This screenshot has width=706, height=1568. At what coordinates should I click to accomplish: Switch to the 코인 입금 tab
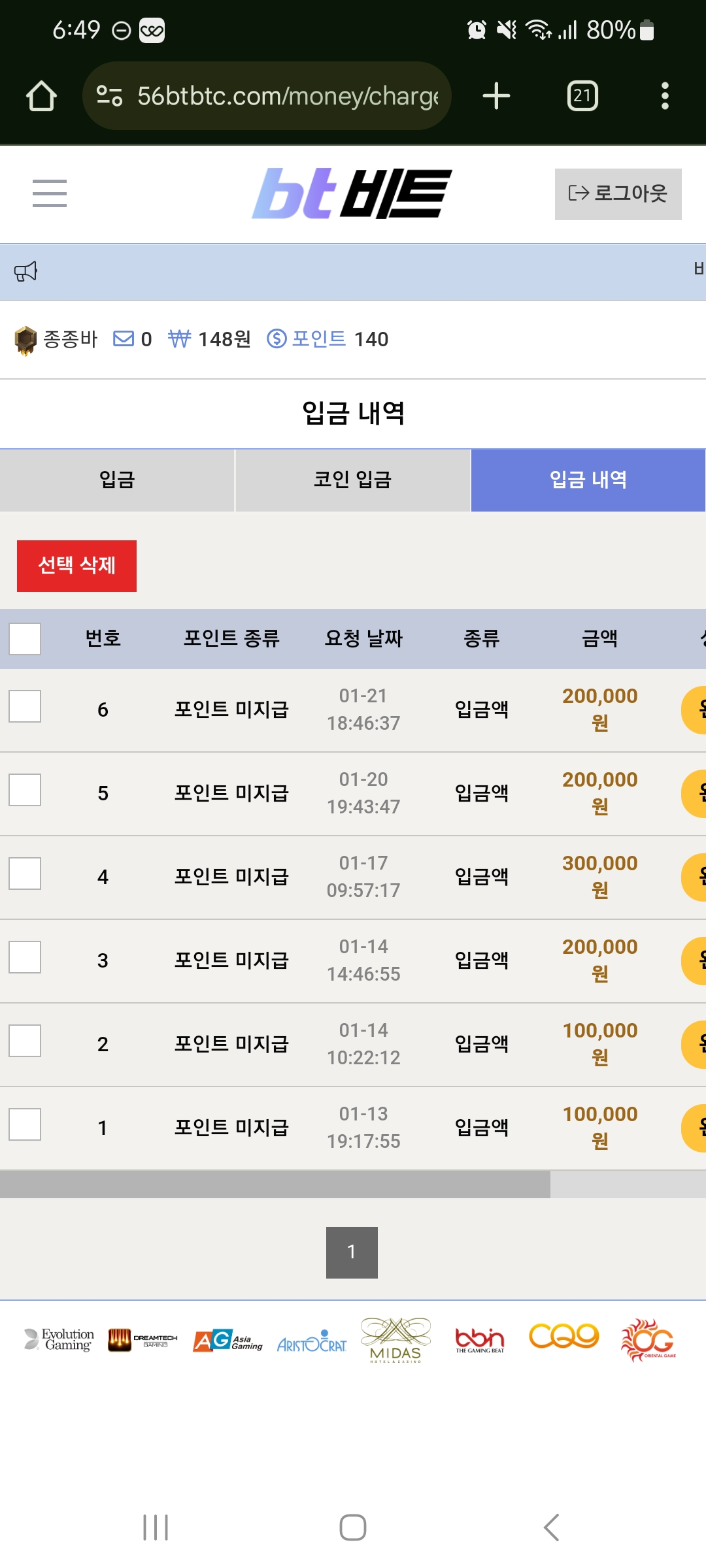(x=352, y=480)
